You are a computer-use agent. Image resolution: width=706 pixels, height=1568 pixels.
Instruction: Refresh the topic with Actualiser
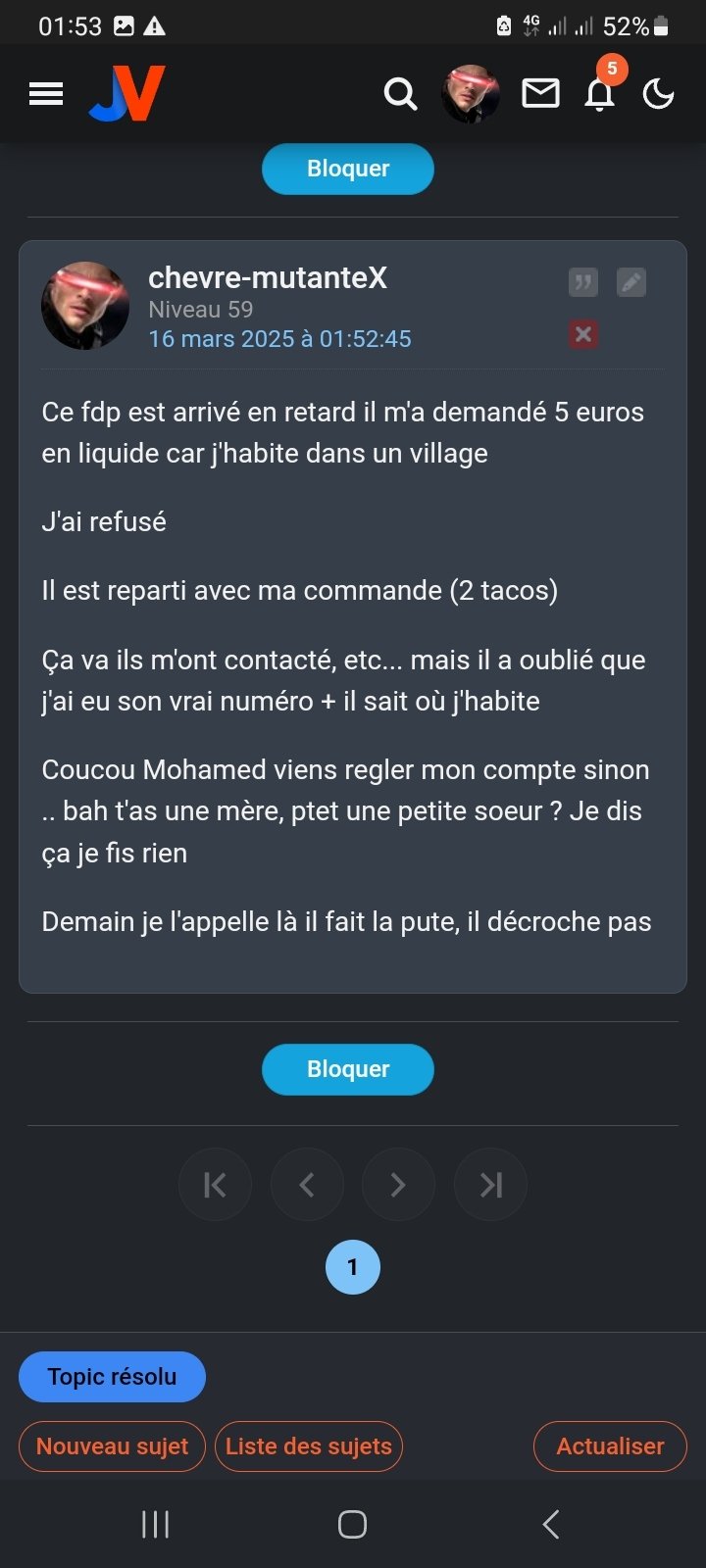(610, 1446)
